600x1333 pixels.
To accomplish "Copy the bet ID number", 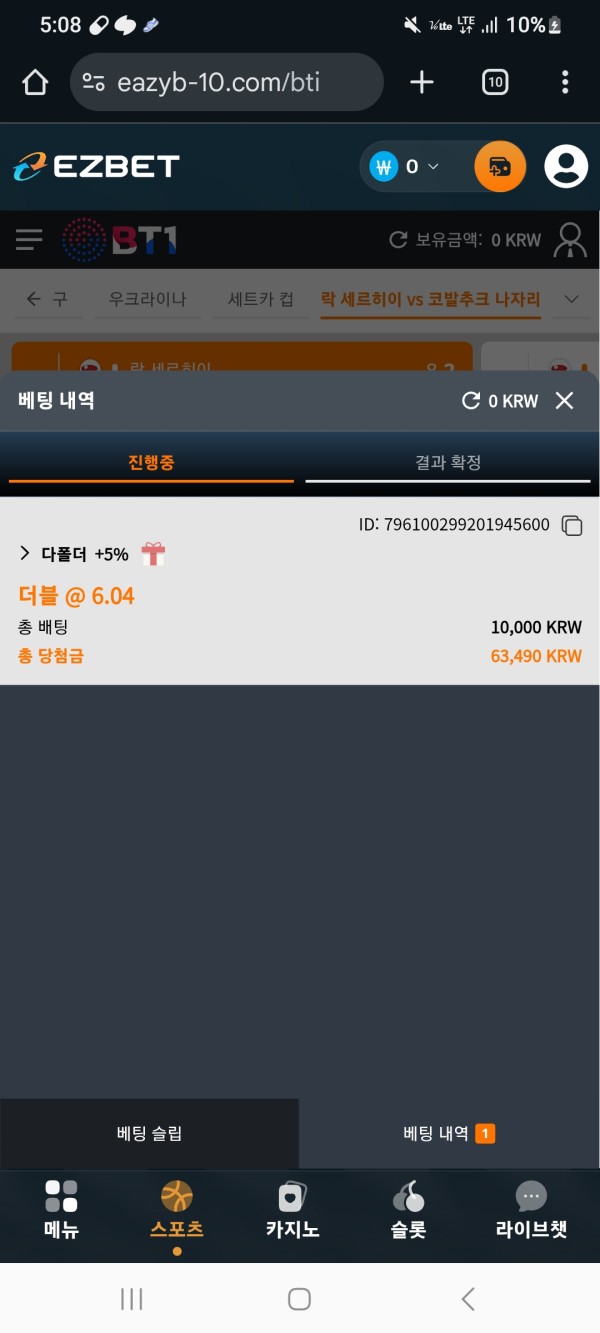I will click(x=572, y=525).
